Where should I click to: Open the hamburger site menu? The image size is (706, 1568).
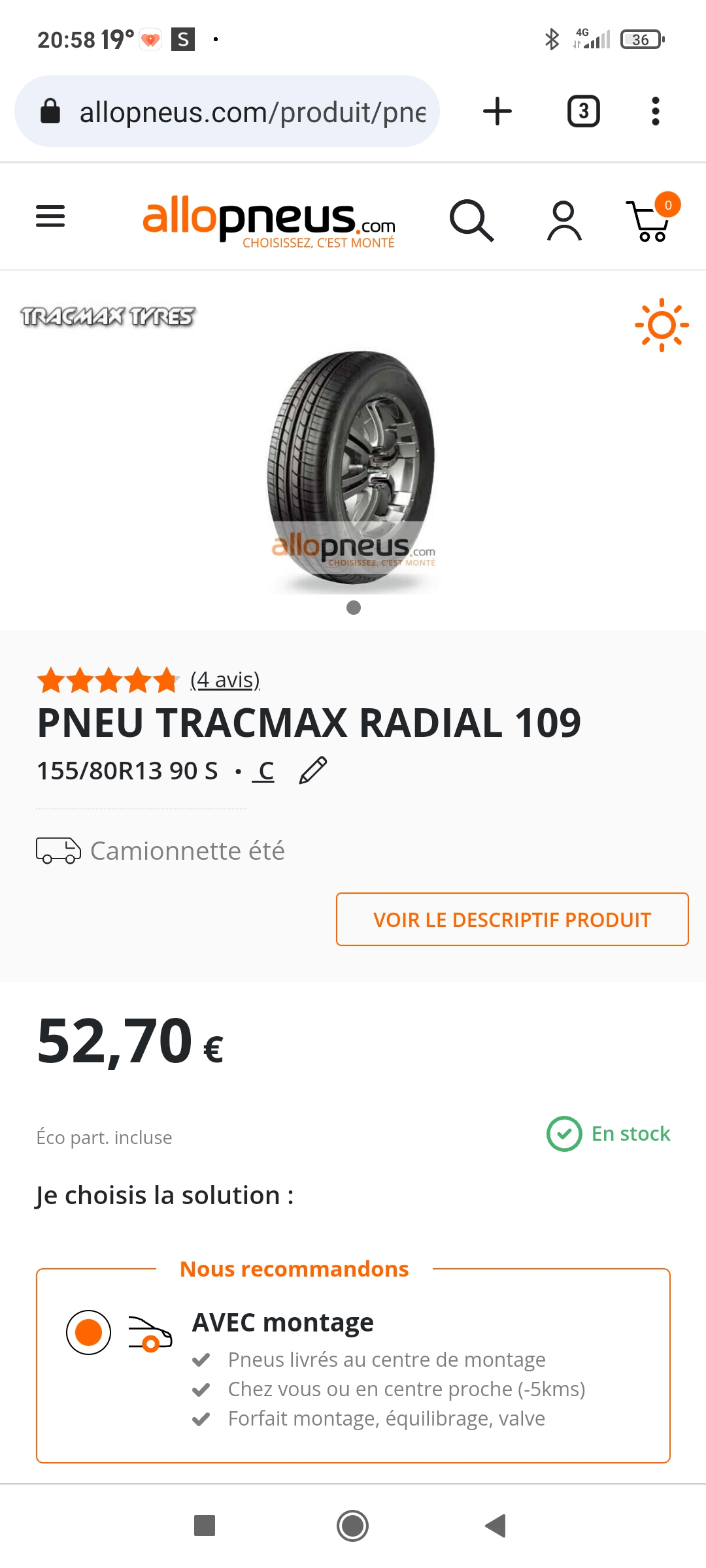(50, 216)
